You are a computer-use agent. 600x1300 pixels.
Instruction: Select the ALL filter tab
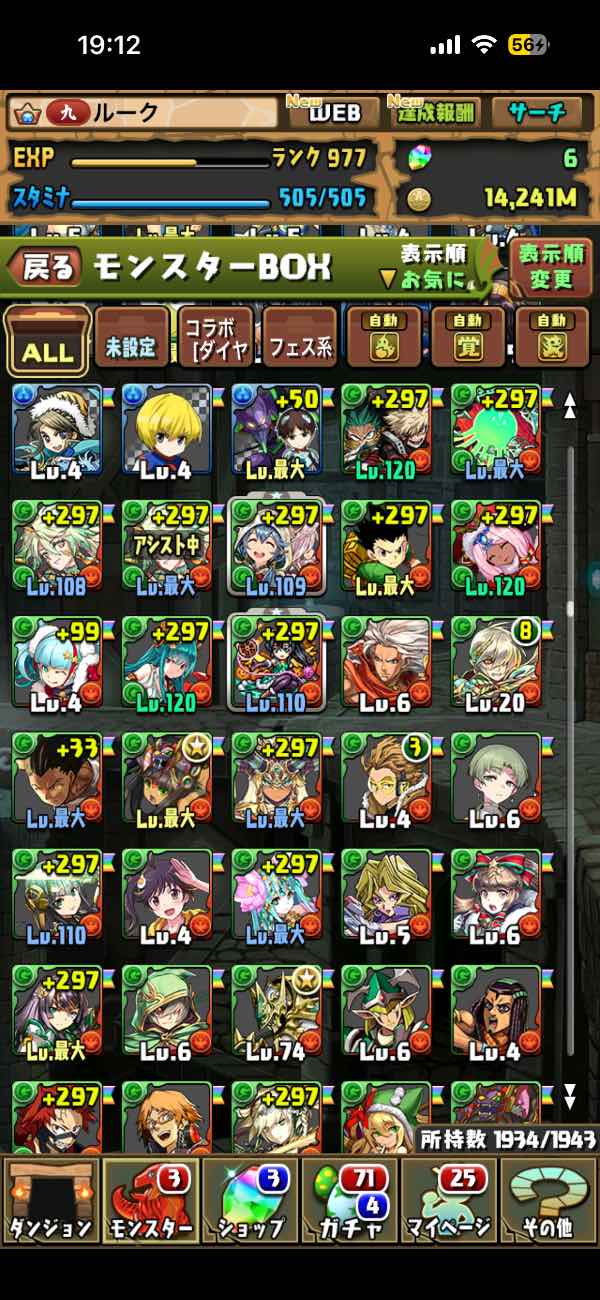pos(47,342)
